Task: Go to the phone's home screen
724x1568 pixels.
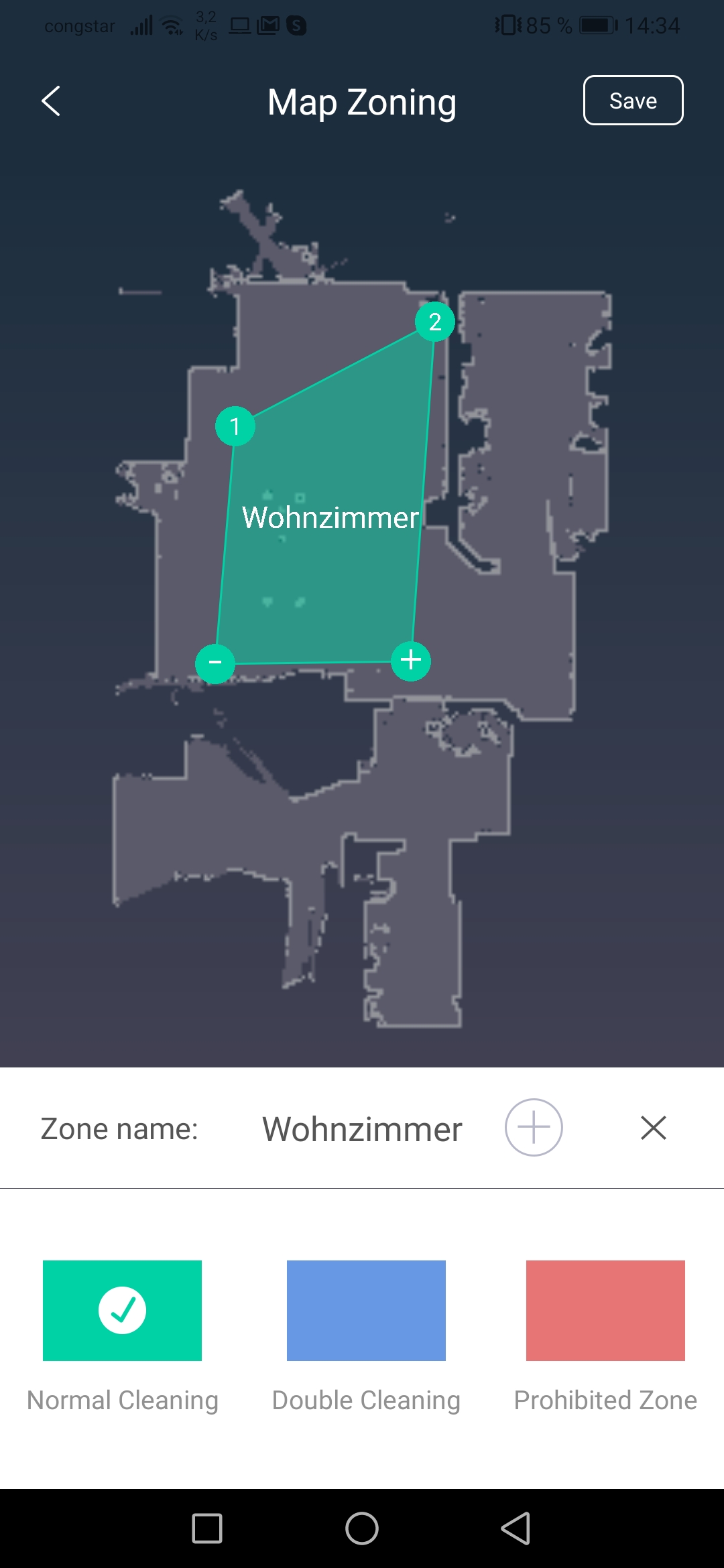Action: [362, 1528]
